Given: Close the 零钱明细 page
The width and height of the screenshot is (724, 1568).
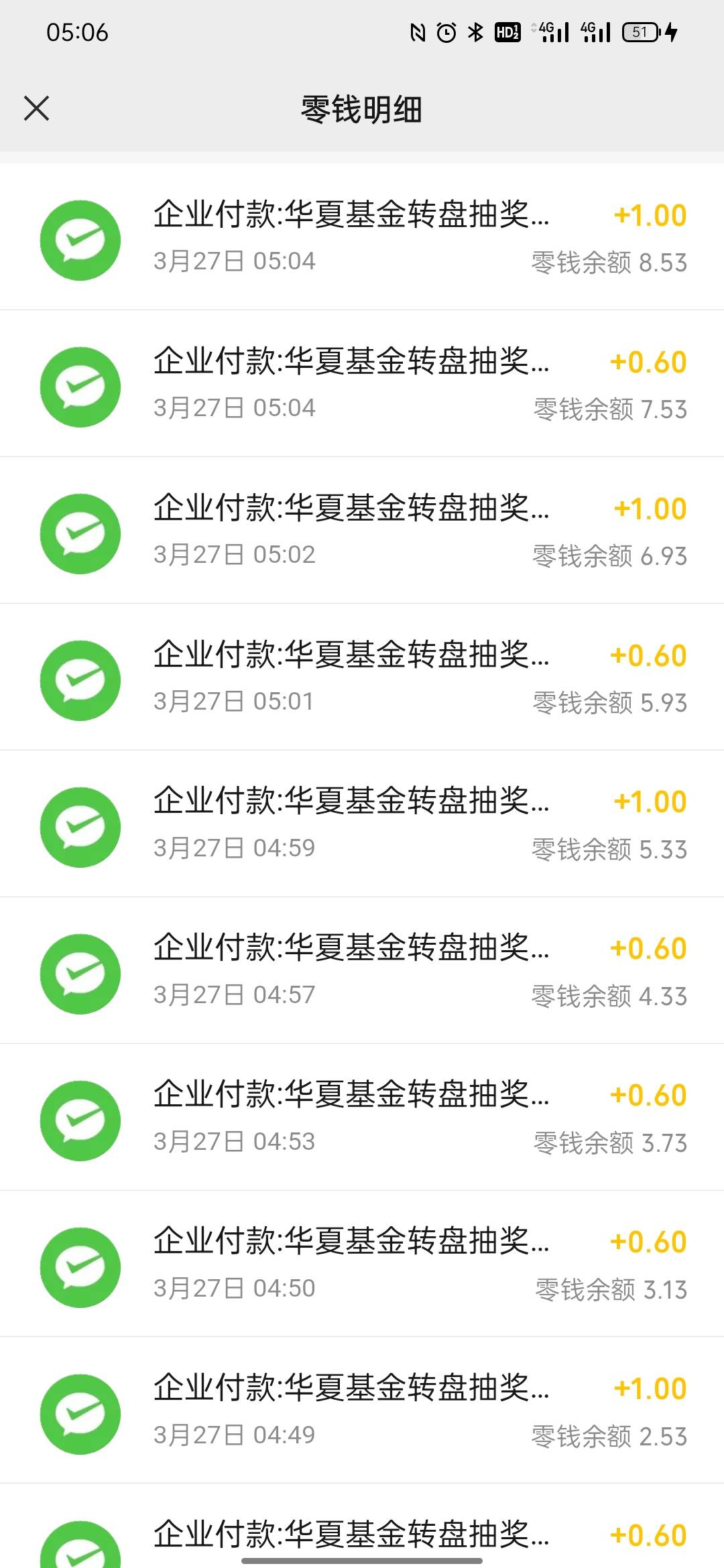Looking at the screenshot, I should 36,109.
